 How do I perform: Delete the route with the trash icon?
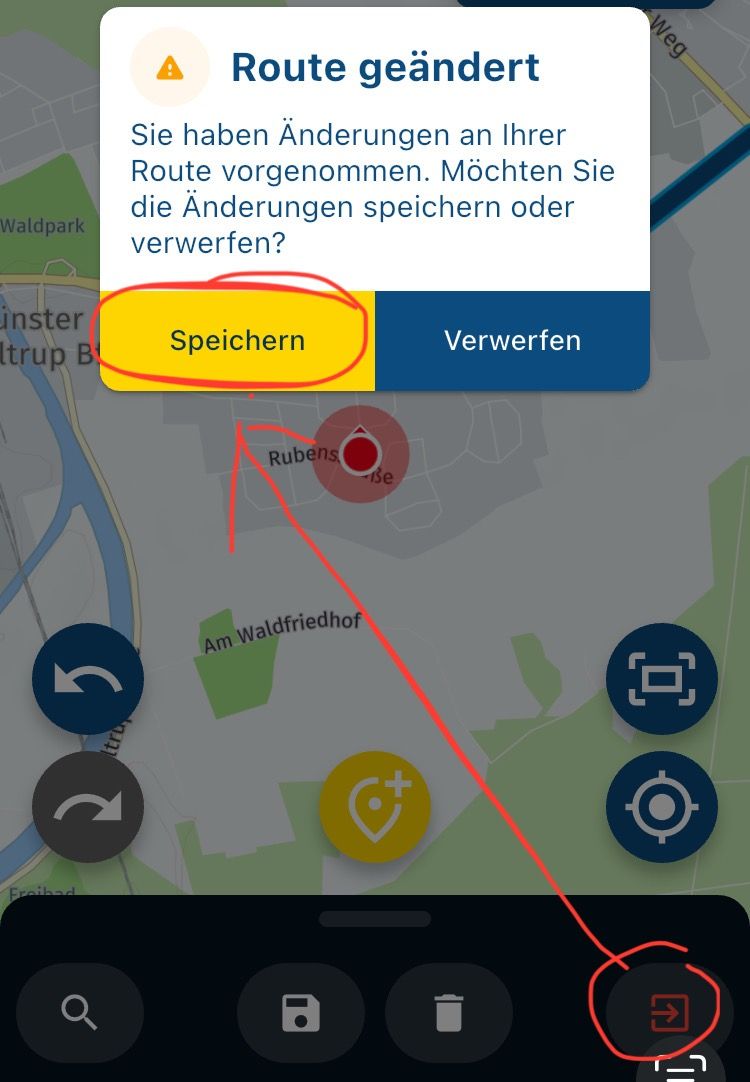pos(449,1013)
